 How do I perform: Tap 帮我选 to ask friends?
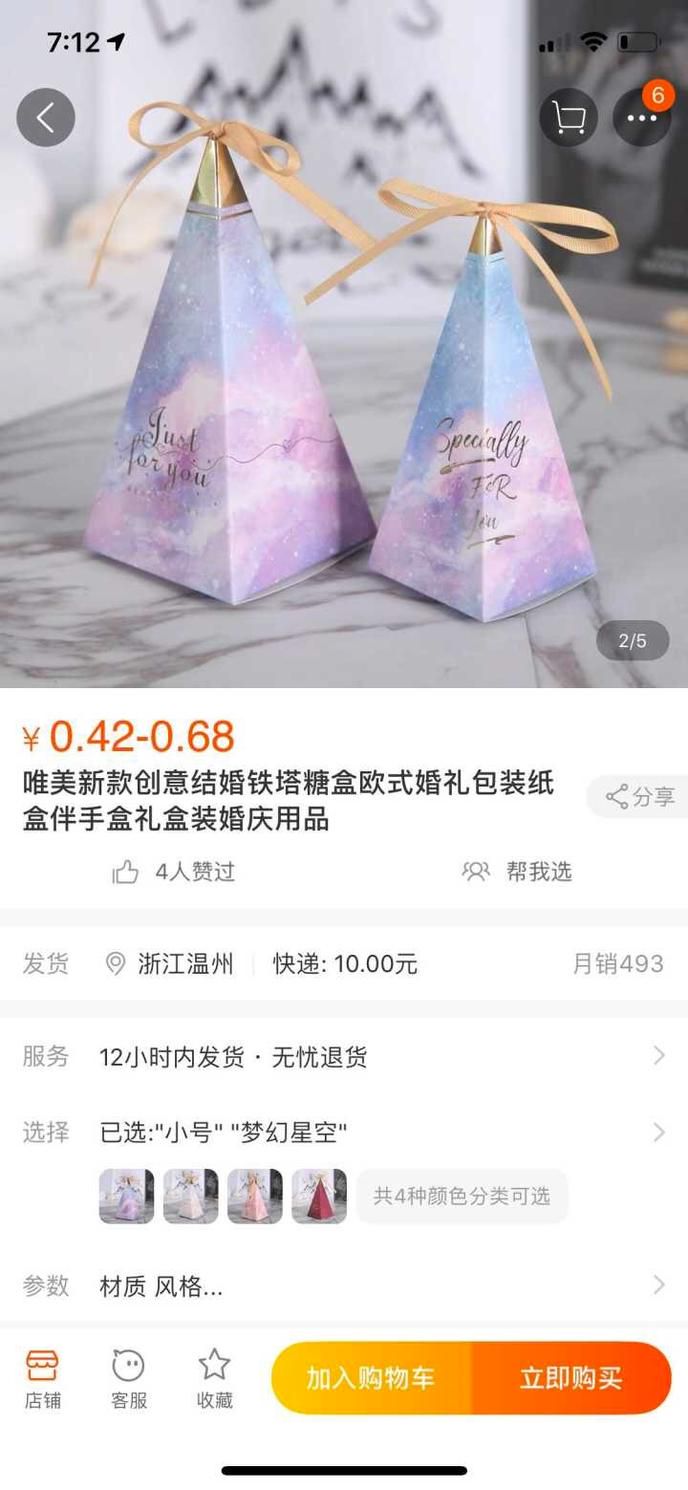517,872
